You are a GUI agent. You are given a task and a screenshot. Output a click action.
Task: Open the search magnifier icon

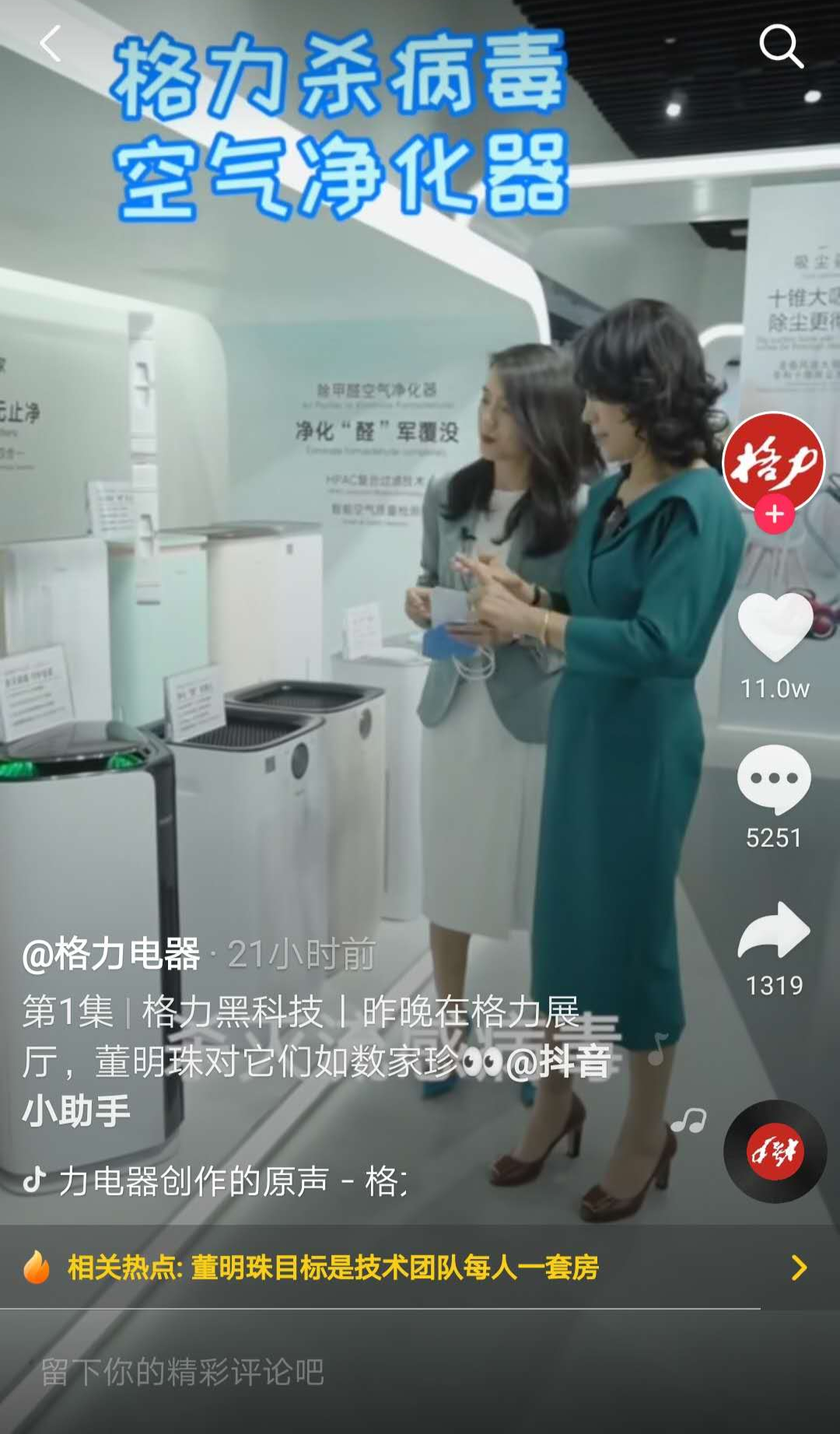780,46
